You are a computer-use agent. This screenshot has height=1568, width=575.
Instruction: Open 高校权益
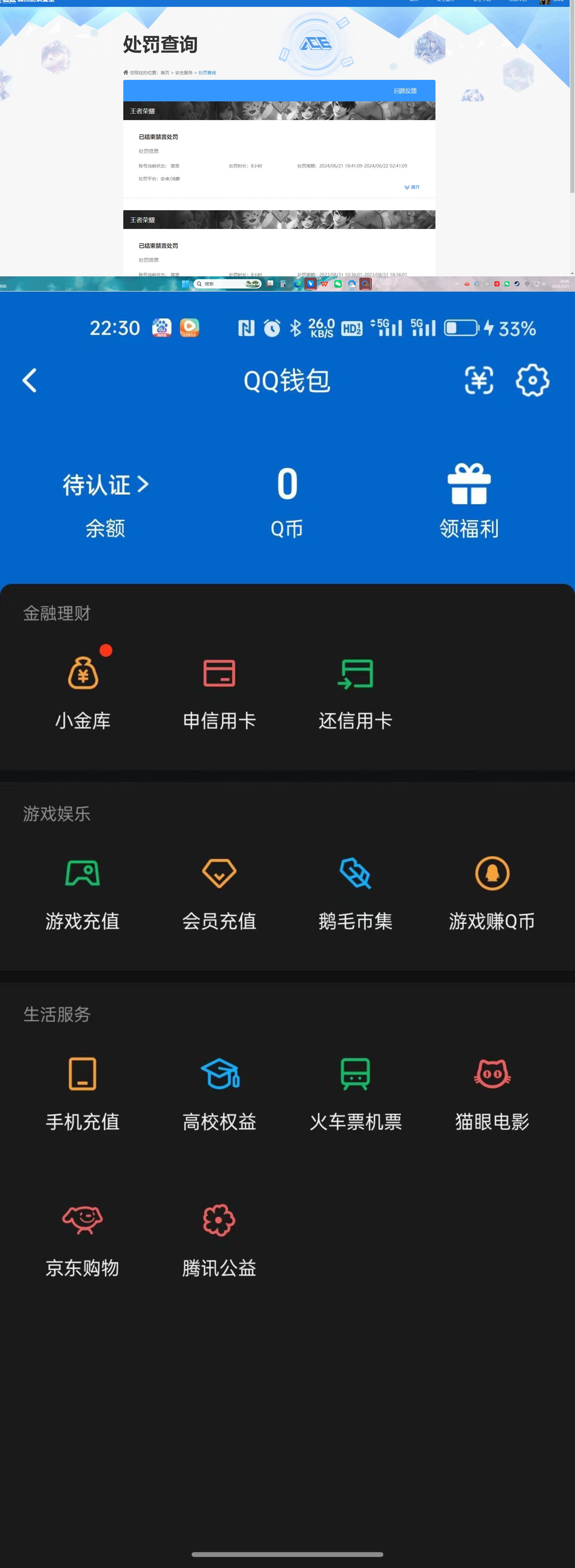(x=219, y=1094)
